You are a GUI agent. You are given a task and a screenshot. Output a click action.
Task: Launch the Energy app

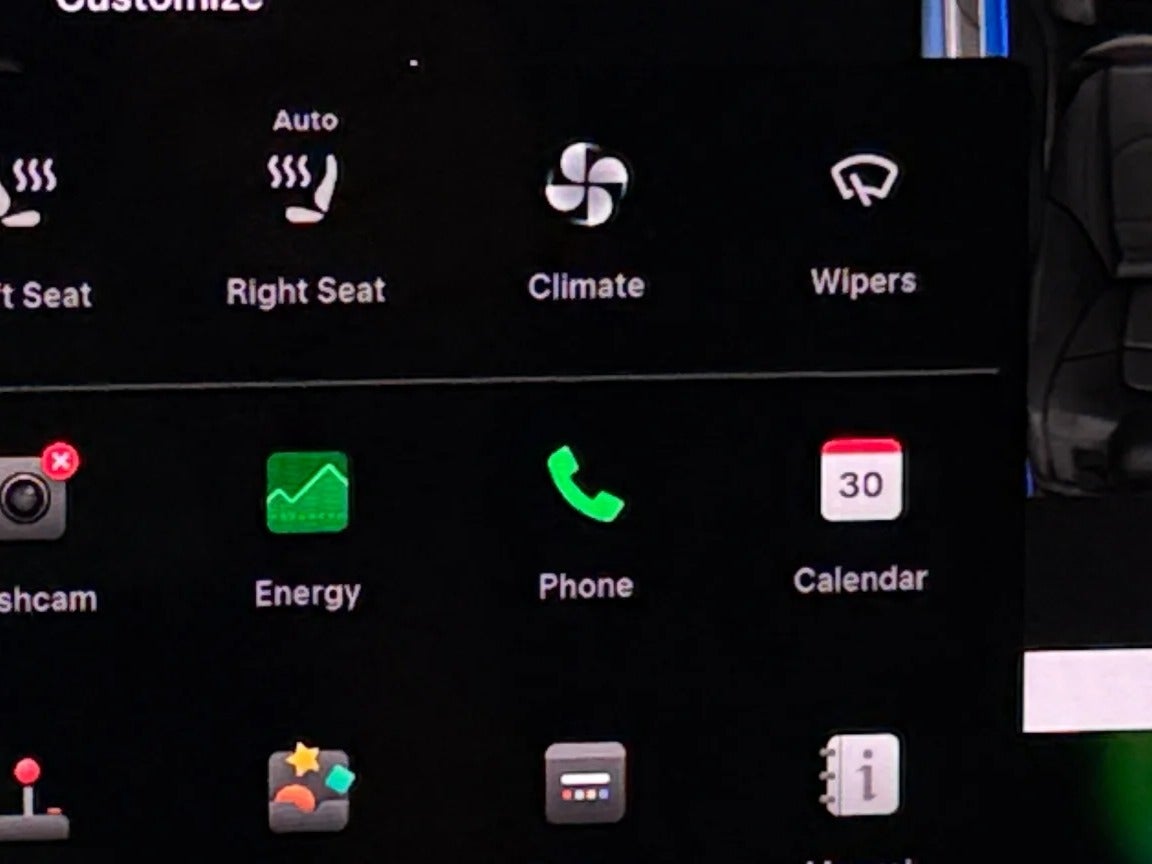(x=307, y=492)
